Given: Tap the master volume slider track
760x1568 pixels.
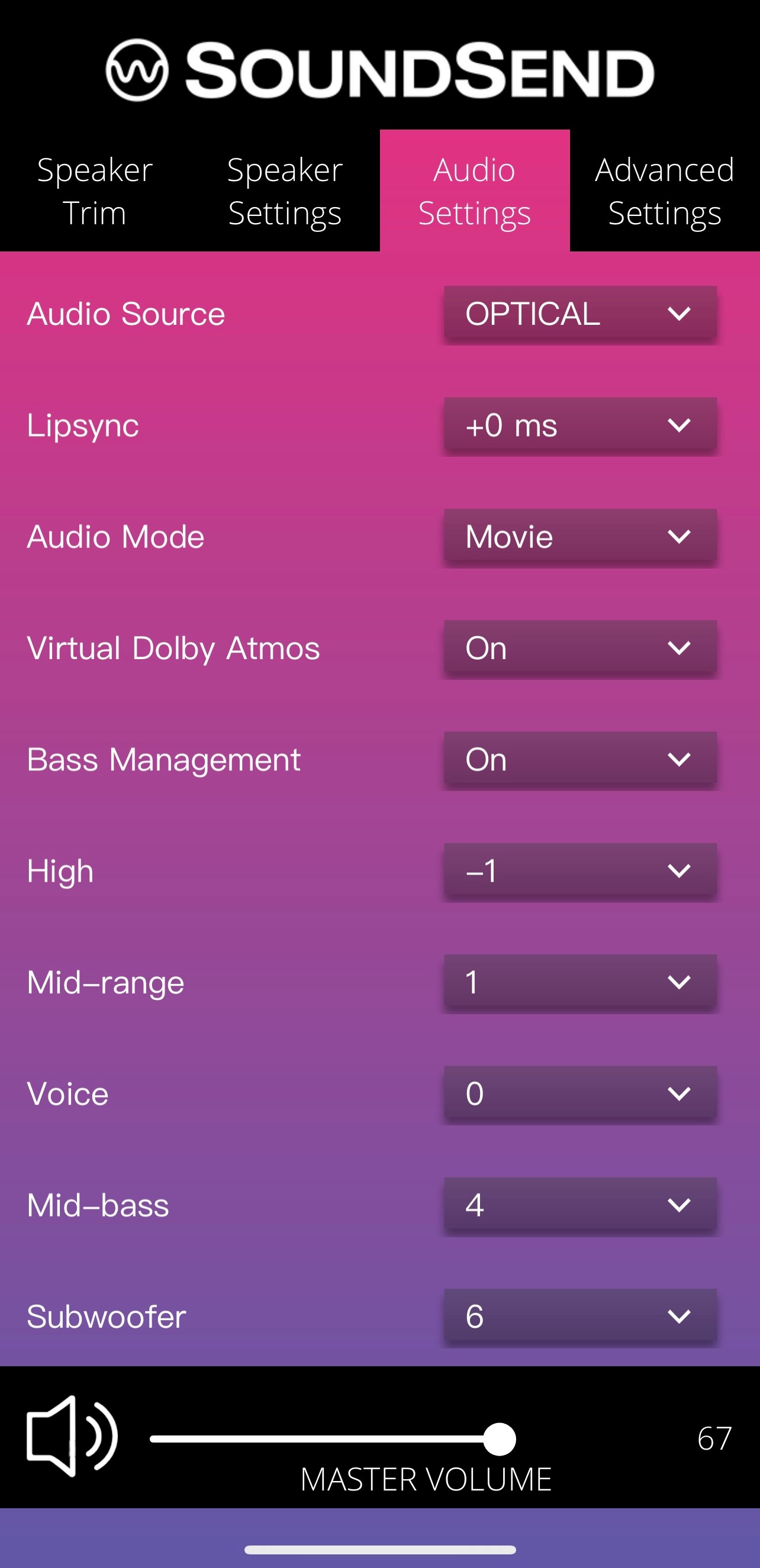Looking at the screenshot, I should pos(333,1439).
